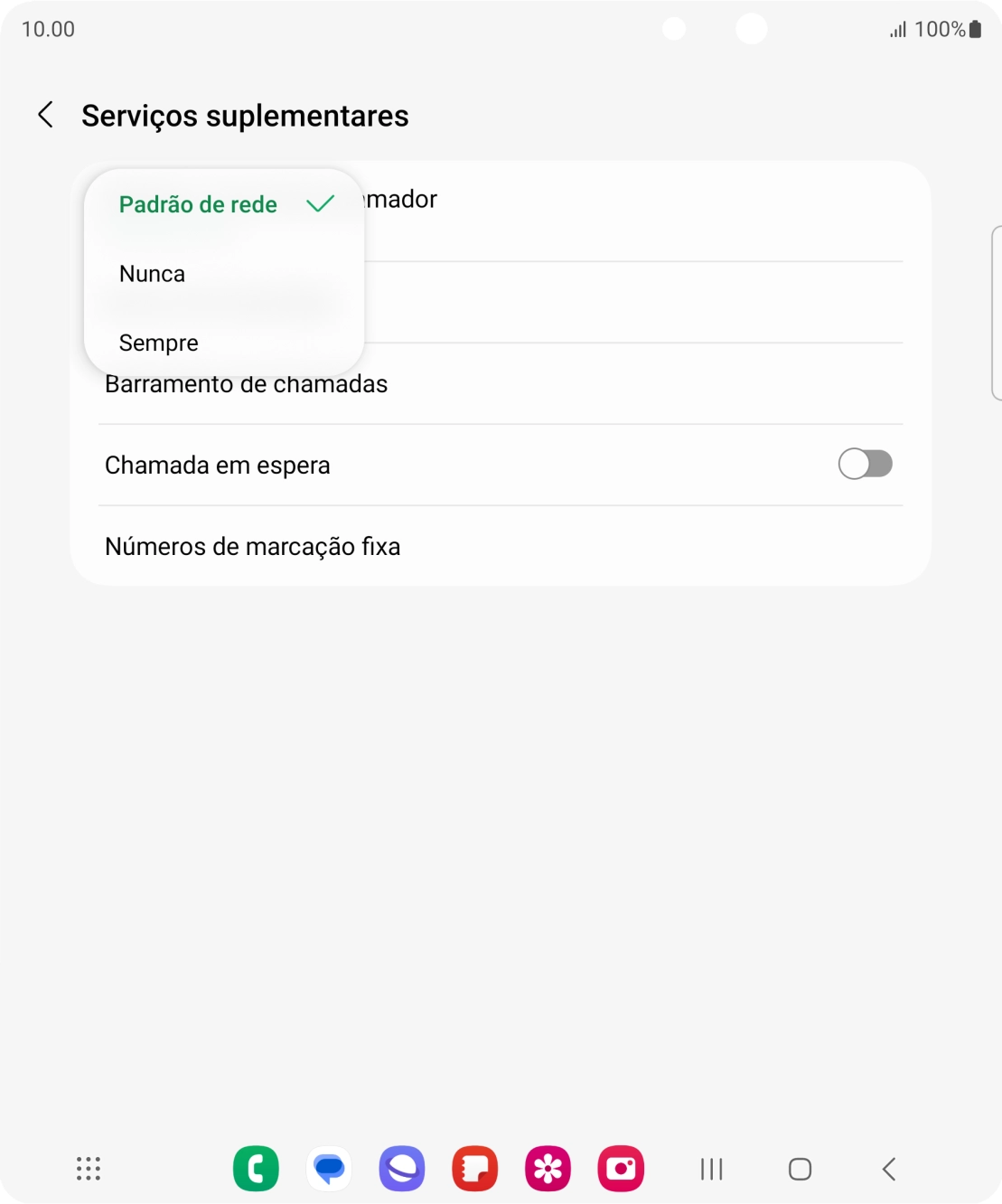
Task: Launch Google Messages from the dock
Action: 330,1168
